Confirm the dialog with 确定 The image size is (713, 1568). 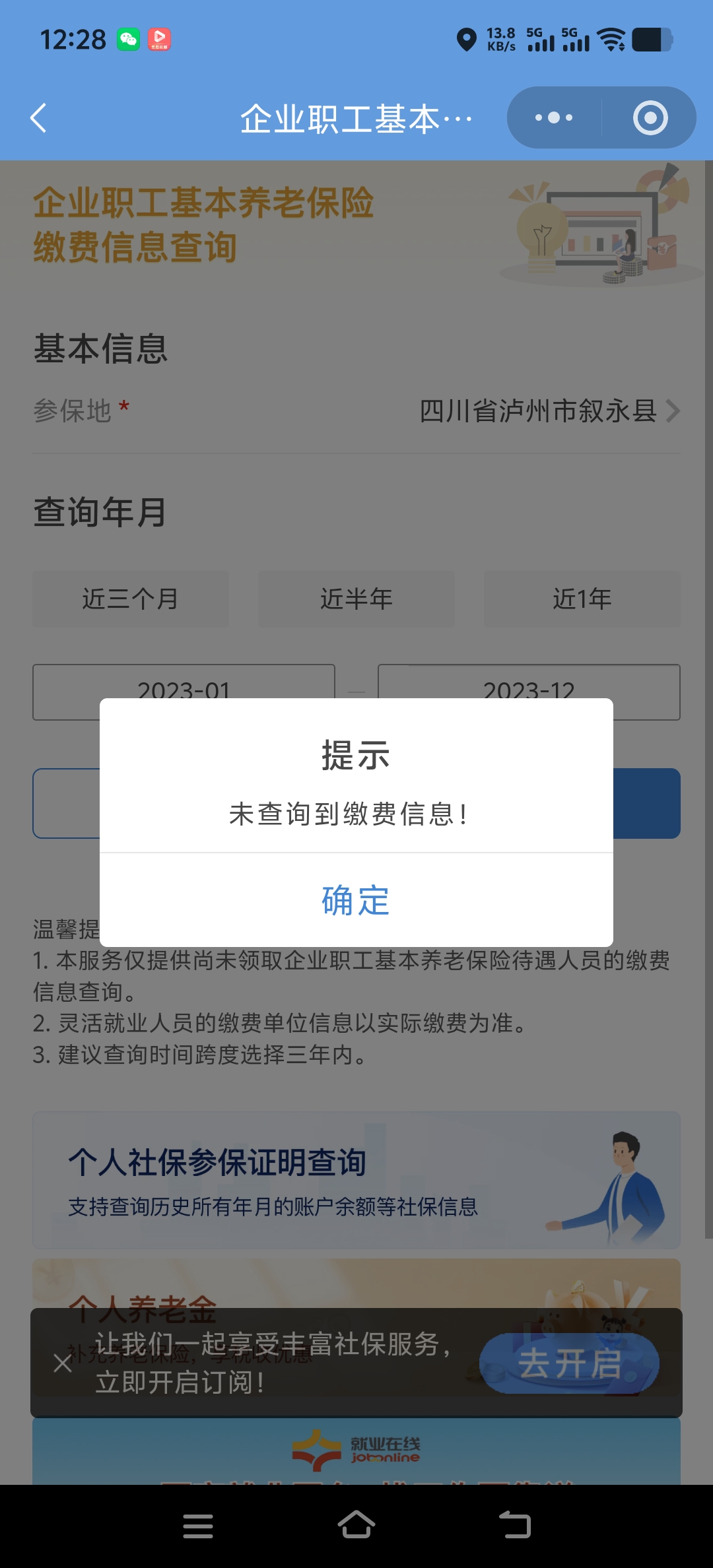[x=356, y=900]
